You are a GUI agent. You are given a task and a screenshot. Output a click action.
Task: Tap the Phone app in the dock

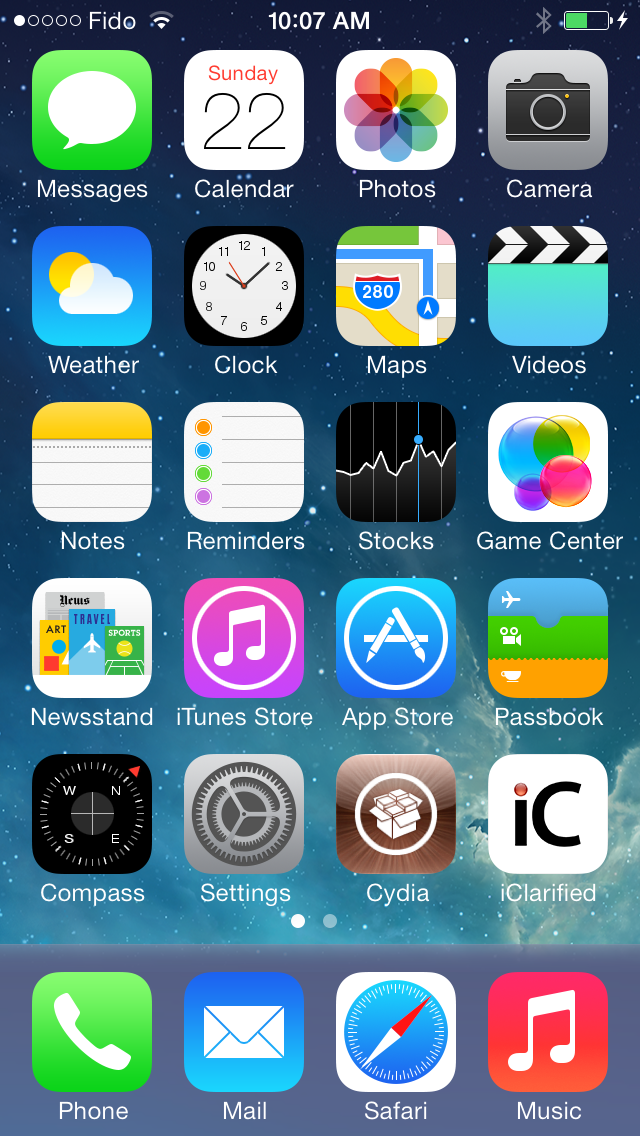click(x=92, y=1032)
